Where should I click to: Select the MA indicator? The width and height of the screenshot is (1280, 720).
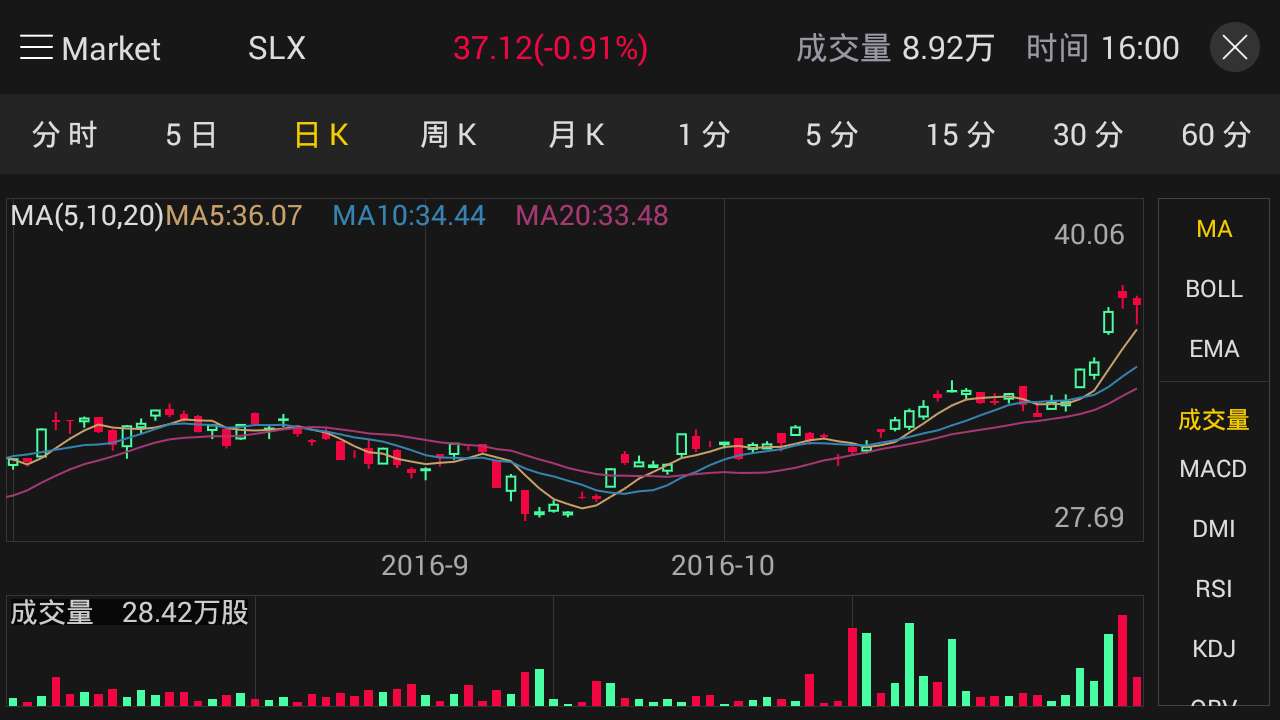coord(1214,229)
